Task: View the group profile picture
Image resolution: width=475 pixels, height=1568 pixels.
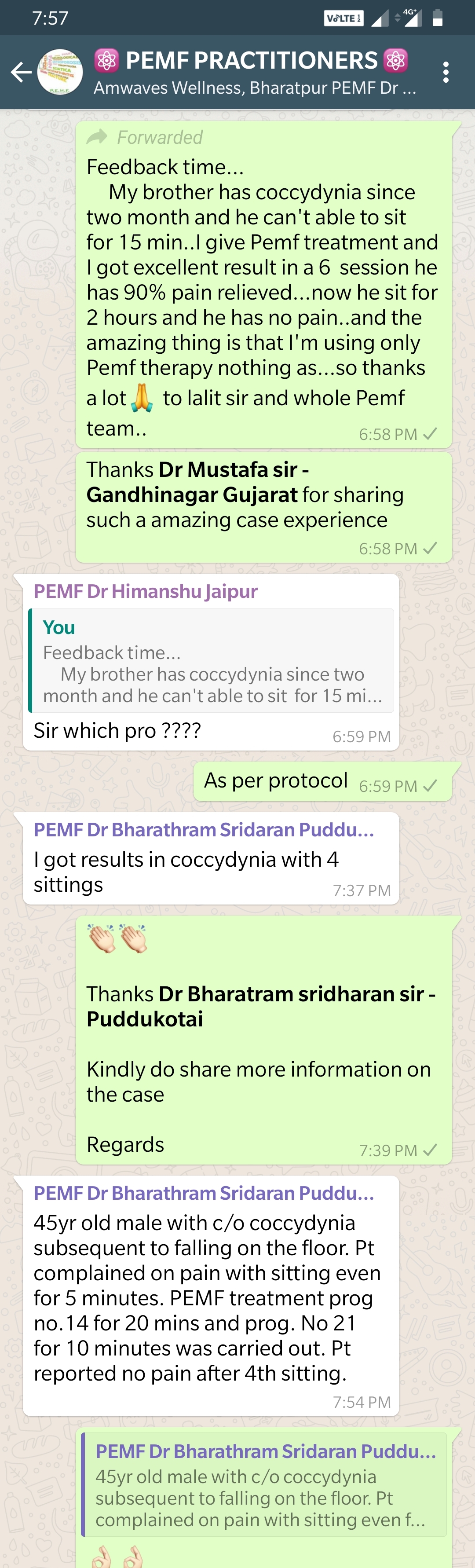Action: [x=60, y=73]
